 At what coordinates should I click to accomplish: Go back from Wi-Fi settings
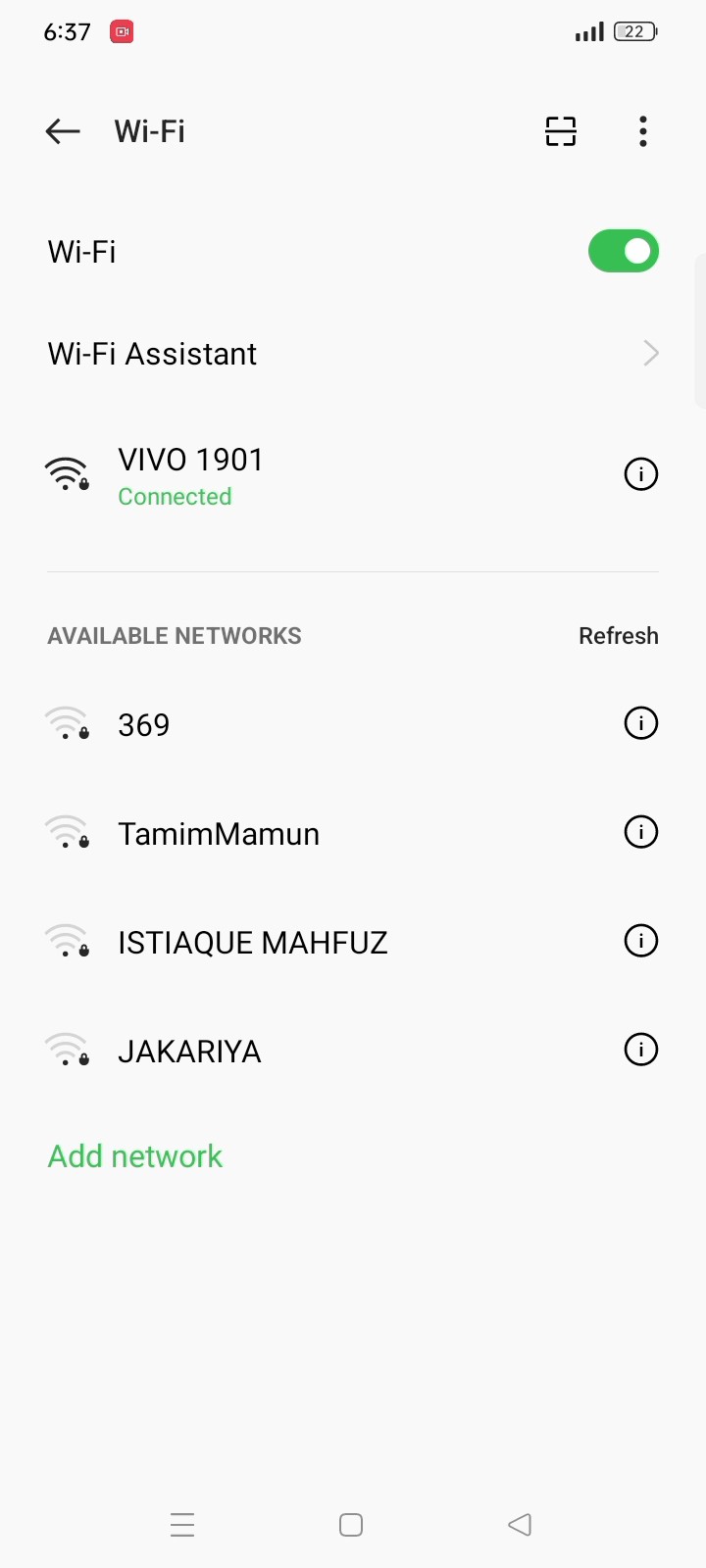click(x=63, y=131)
